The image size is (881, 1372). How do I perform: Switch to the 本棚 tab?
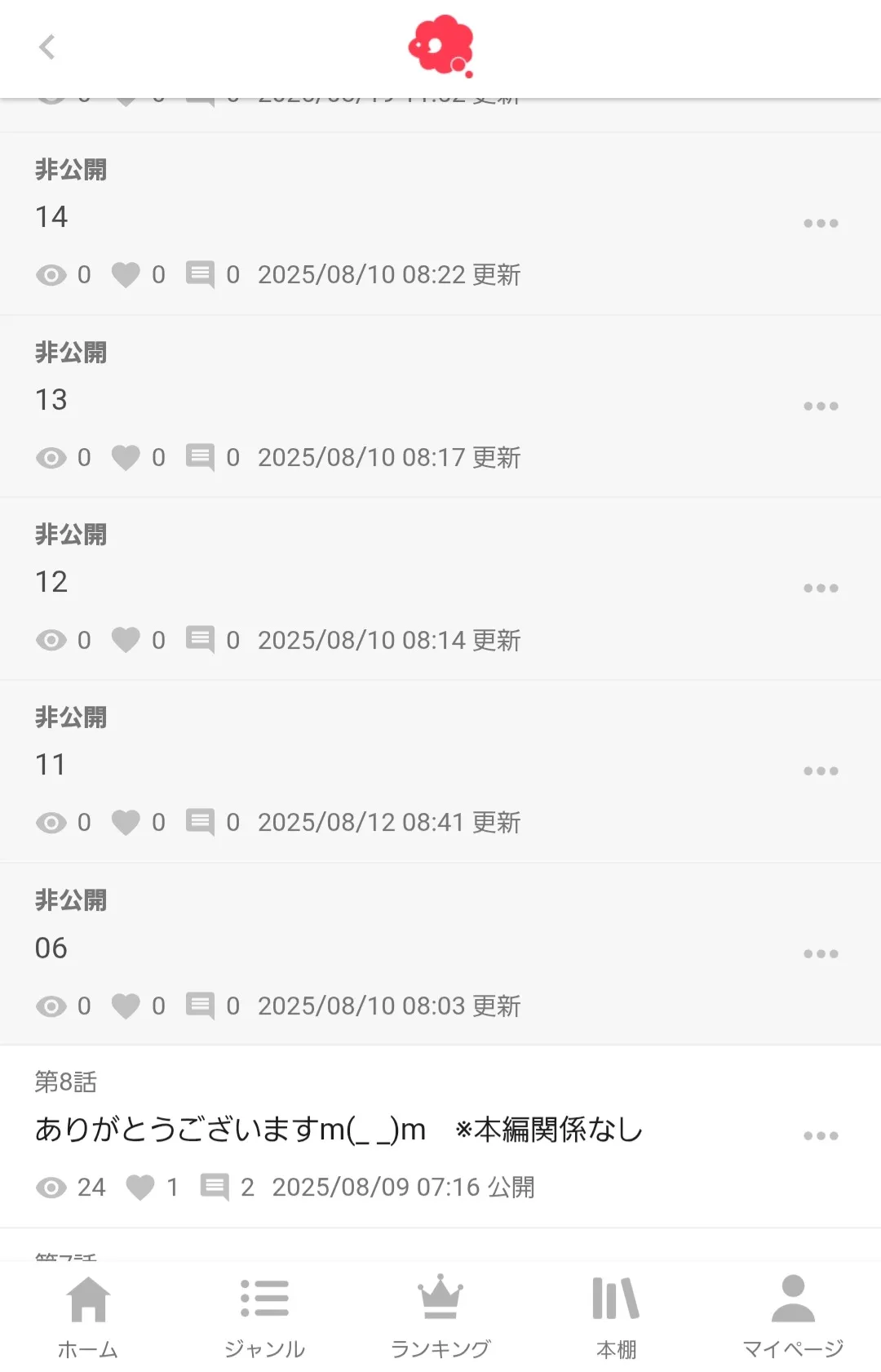(616, 1316)
